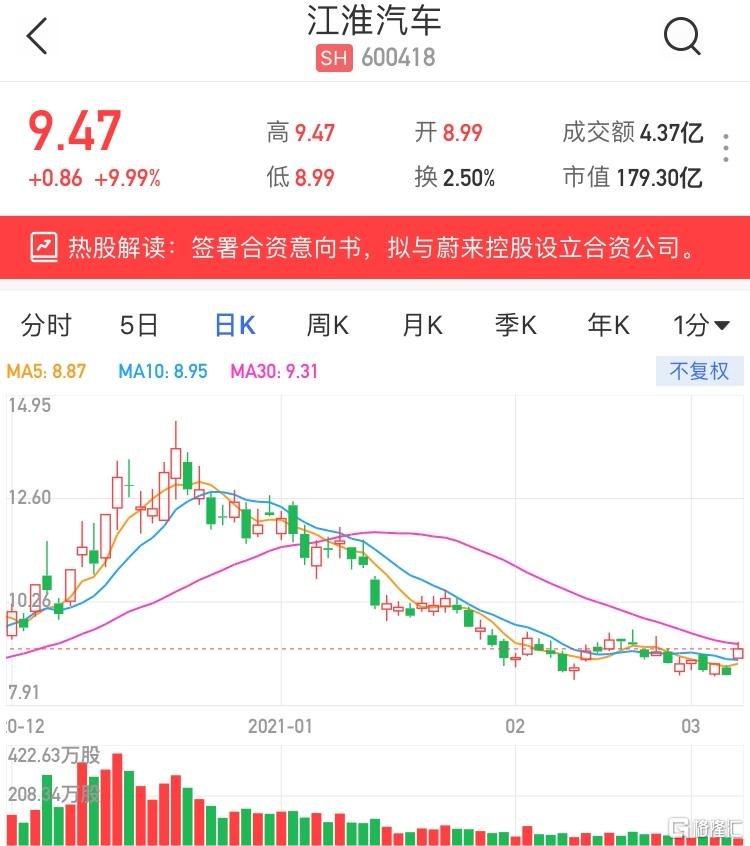Change the 不复权 adjustment setting
Viewport: 750px width, 846px height.
click(699, 371)
